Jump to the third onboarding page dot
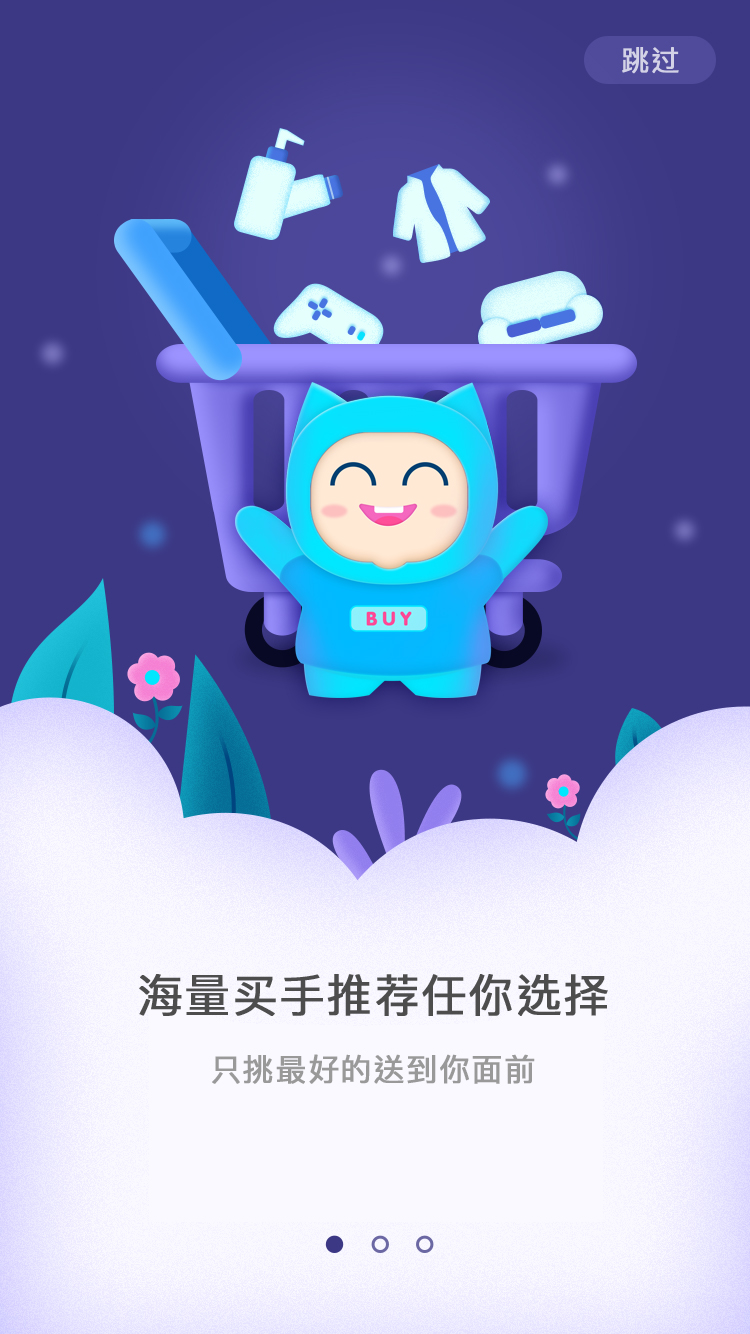This screenshot has height=1334, width=750. 425,1244
